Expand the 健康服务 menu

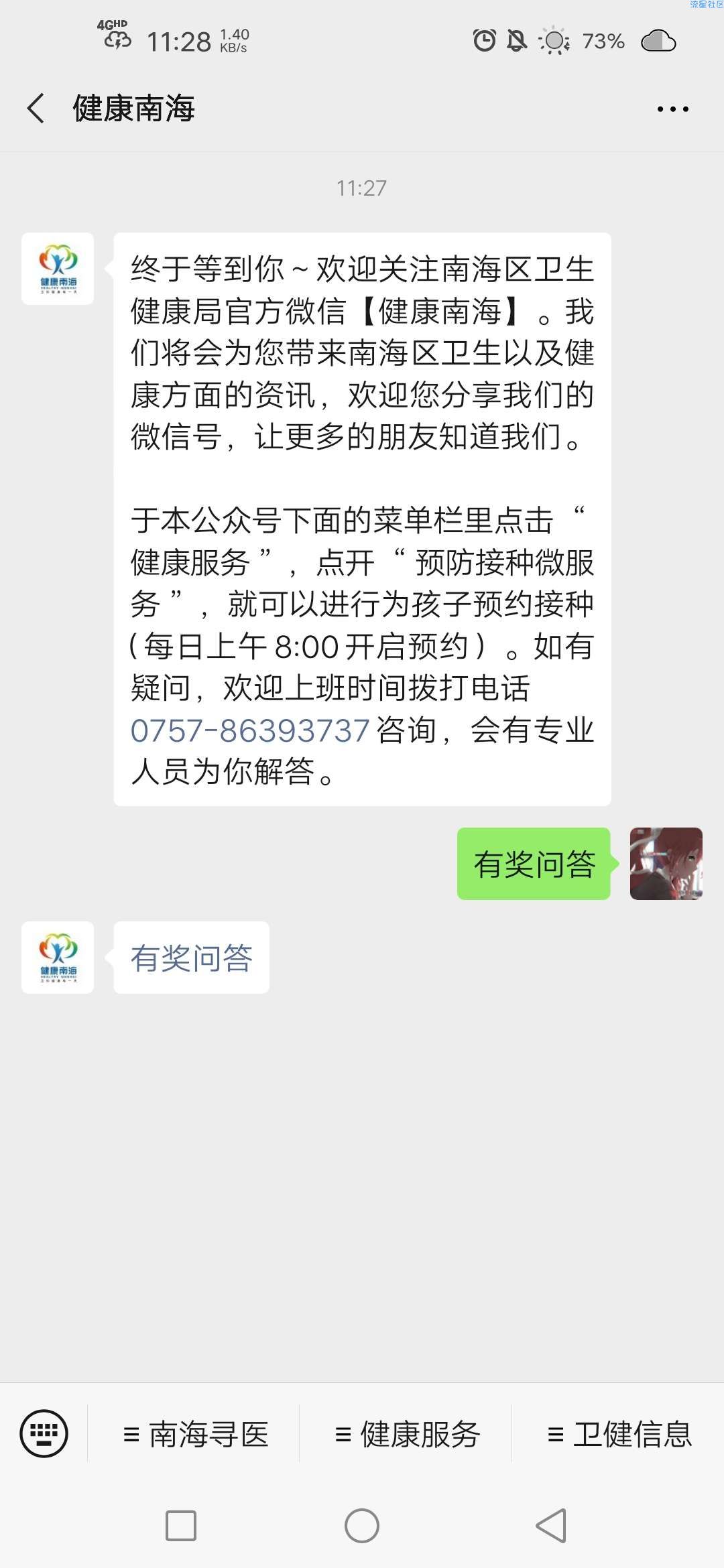pos(407,1434)
